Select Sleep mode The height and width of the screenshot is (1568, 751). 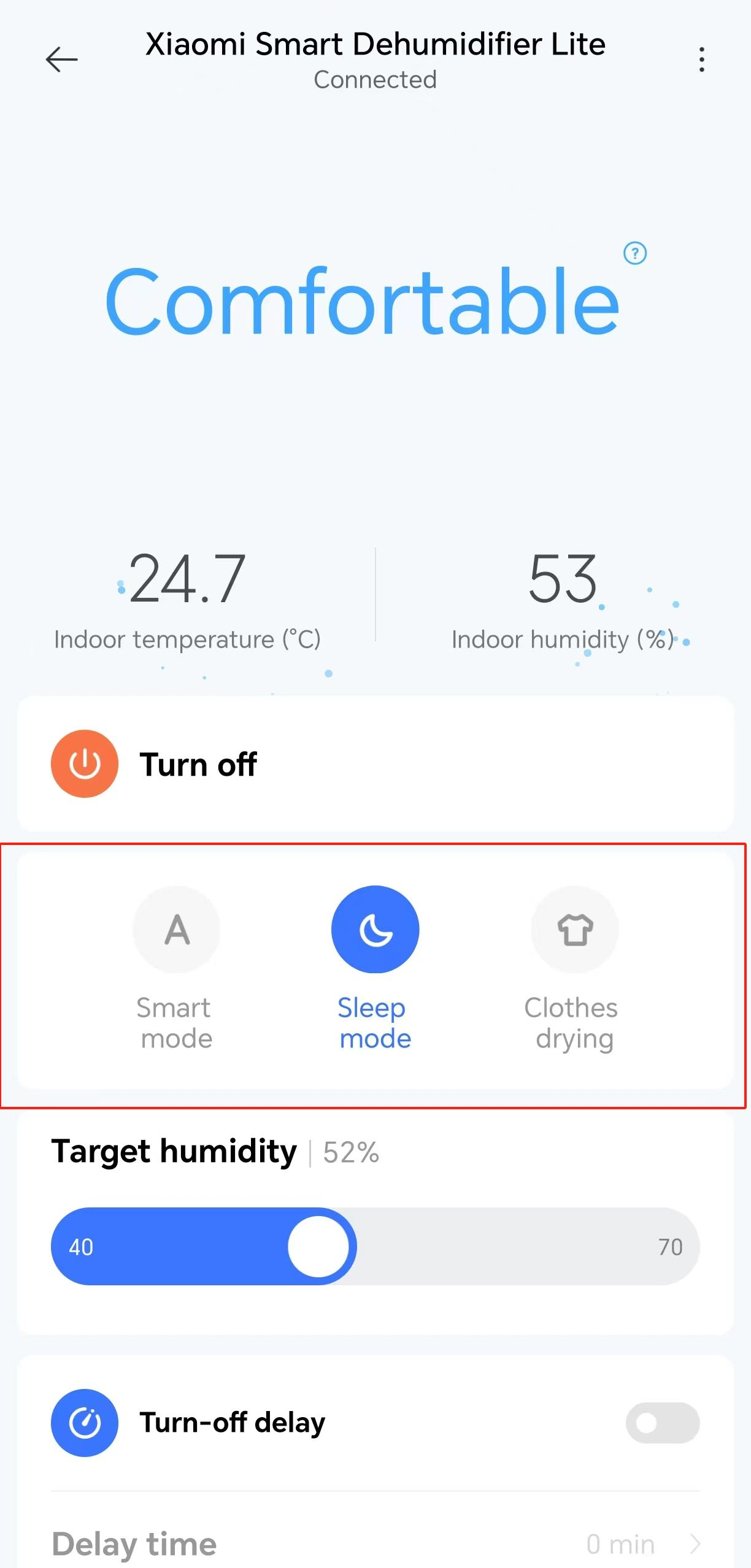(375, 930)
